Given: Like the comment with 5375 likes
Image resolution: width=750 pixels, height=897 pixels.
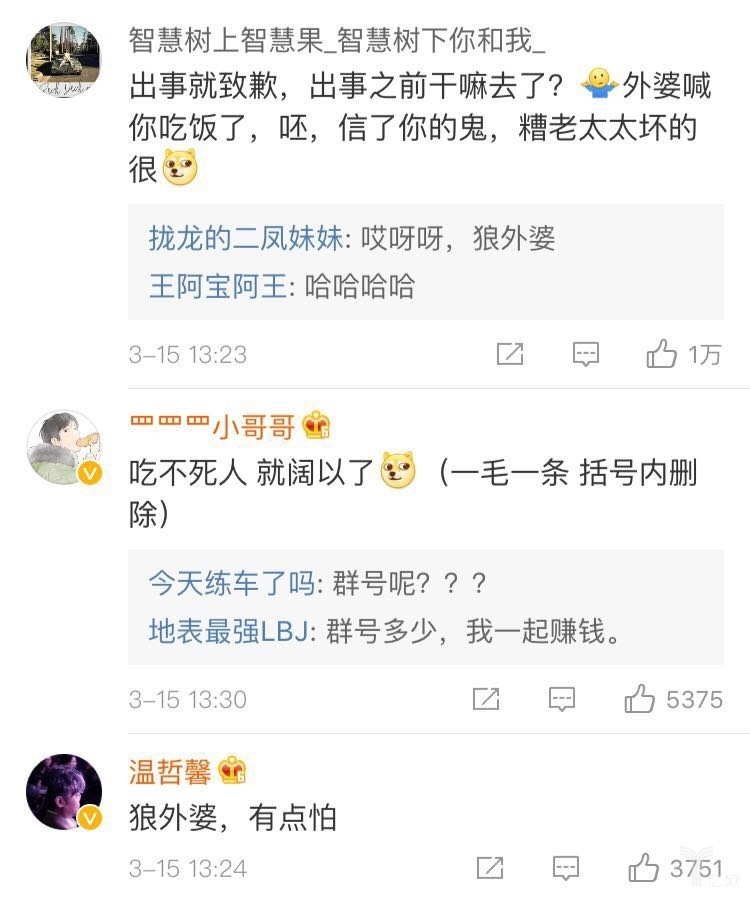Looking at the screenshot, I should pyautogui.click(x=641, y=699).
